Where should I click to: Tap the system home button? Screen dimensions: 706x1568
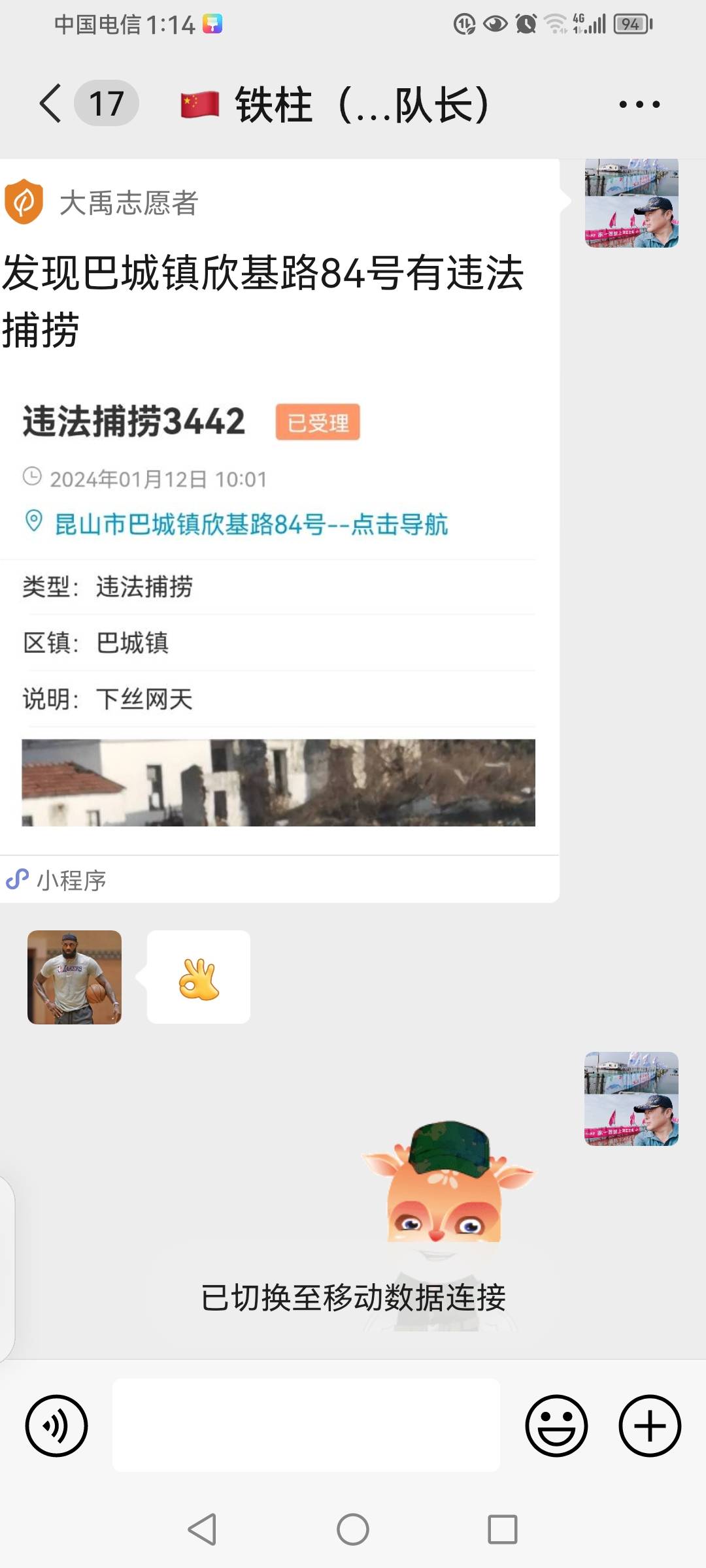click(x=353, y=1529)
